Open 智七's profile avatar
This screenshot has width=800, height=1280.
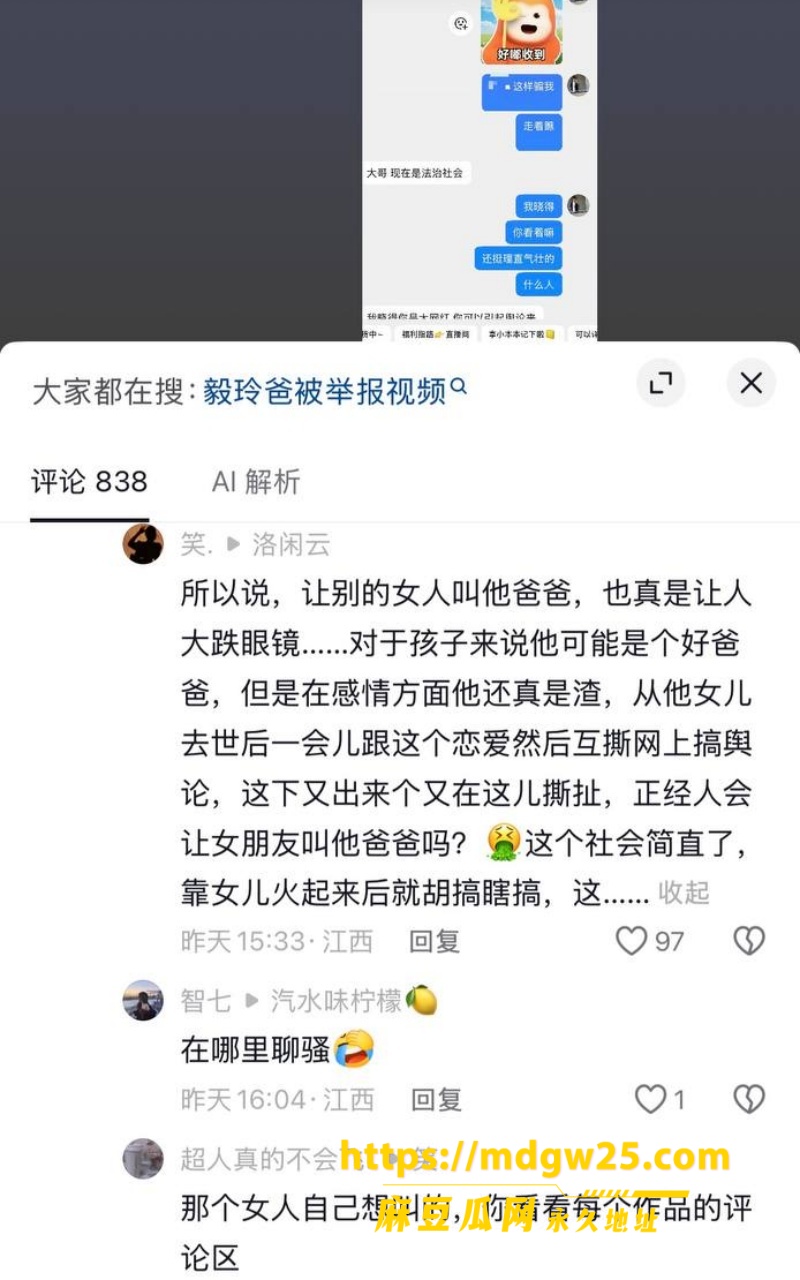143,1000
